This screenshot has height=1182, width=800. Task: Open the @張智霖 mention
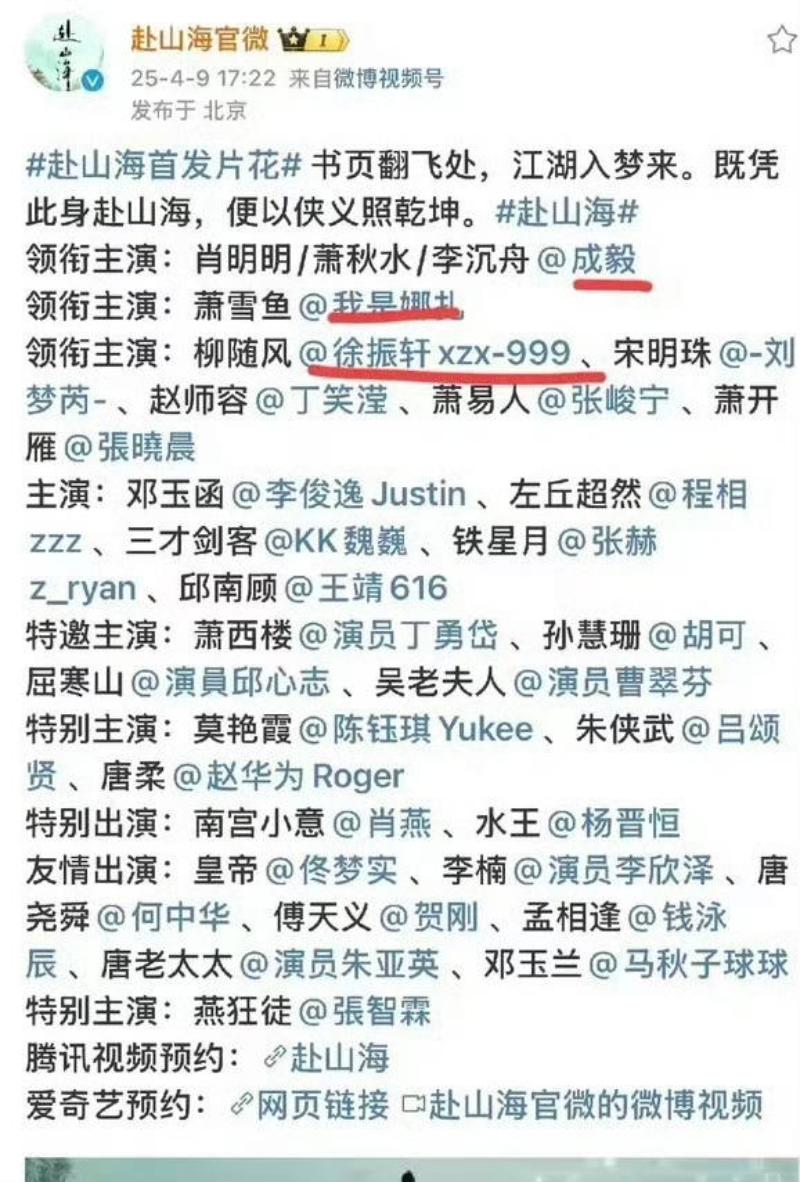(x=366, y=1011)
